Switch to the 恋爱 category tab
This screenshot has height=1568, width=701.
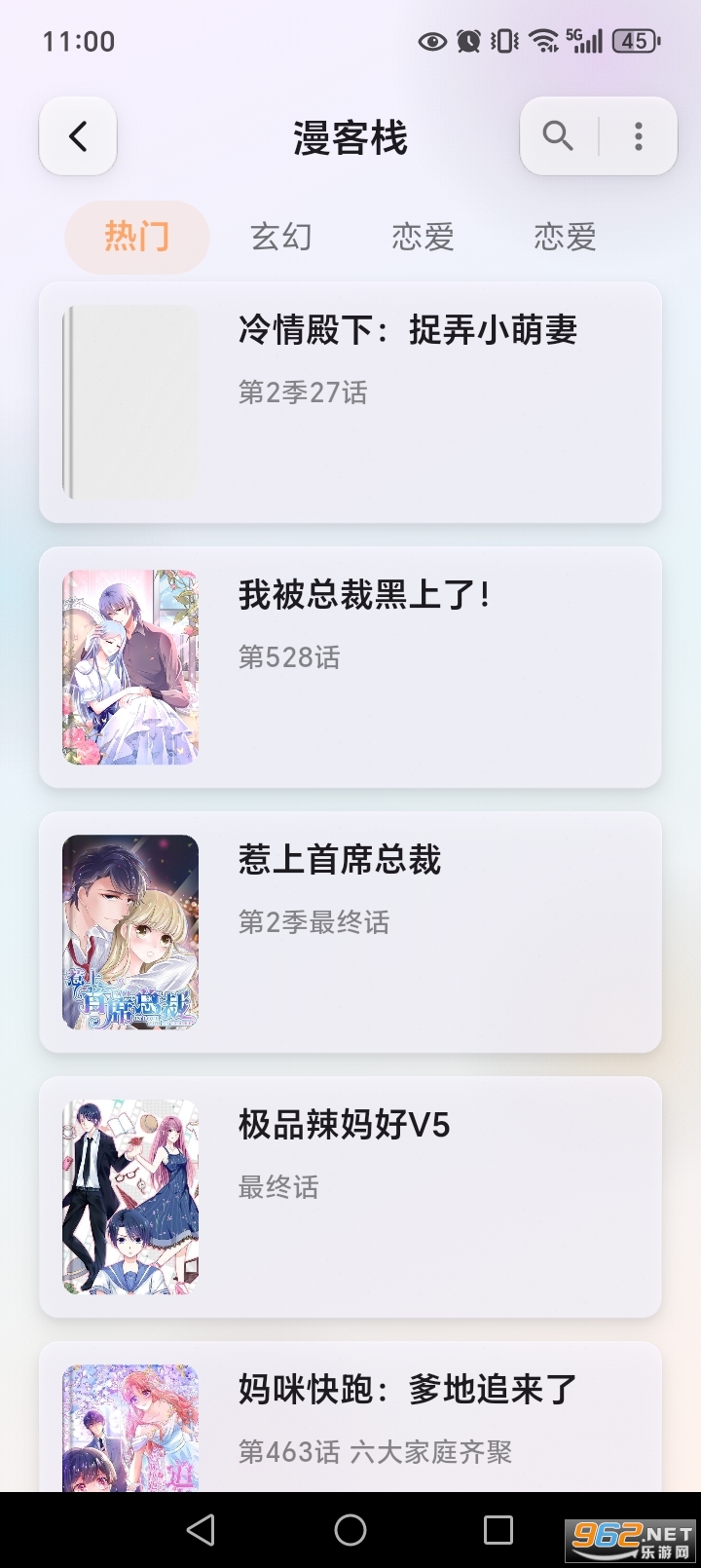[423, 237]
